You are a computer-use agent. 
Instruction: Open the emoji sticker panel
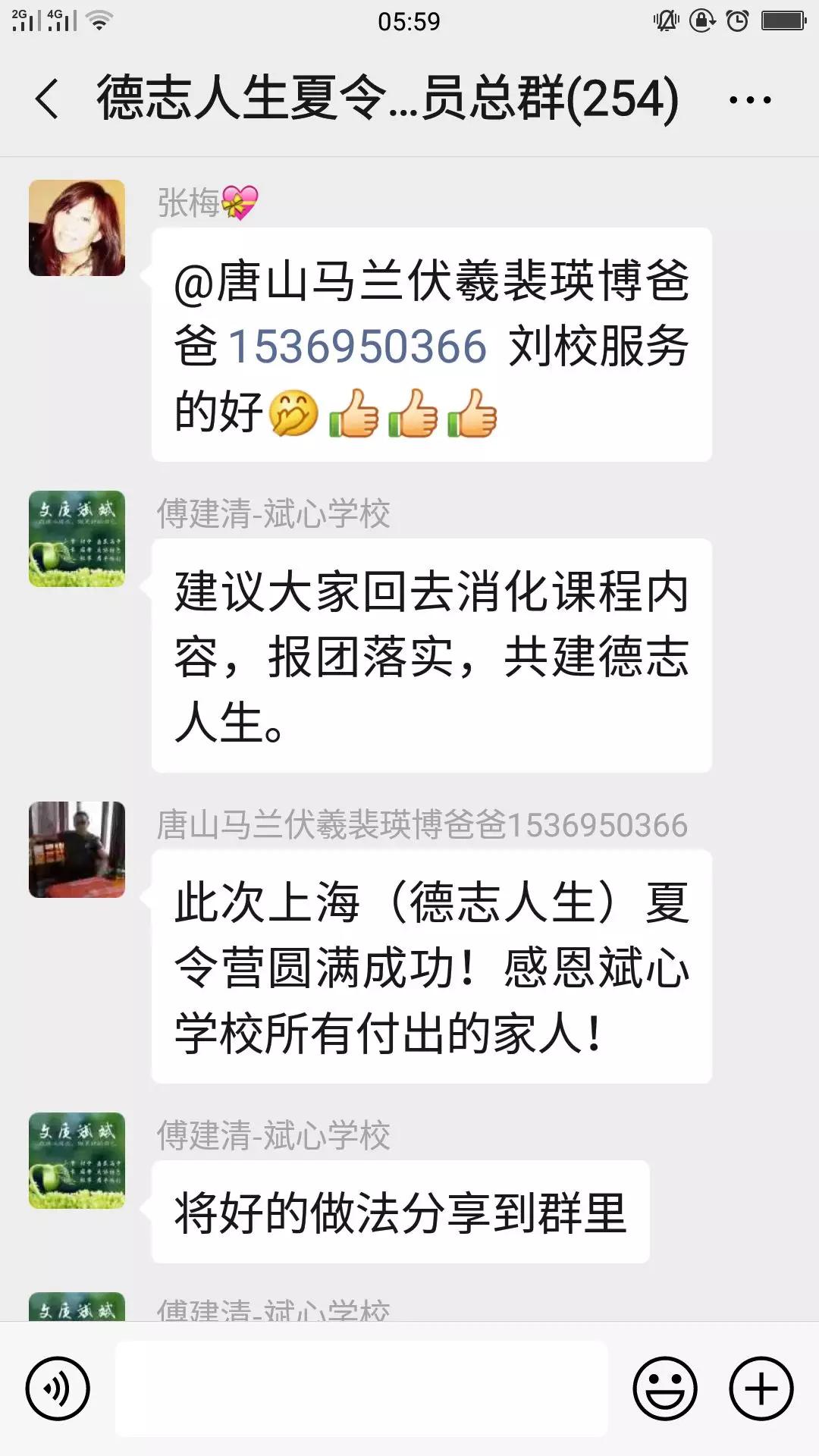[x=664, y=1389]
